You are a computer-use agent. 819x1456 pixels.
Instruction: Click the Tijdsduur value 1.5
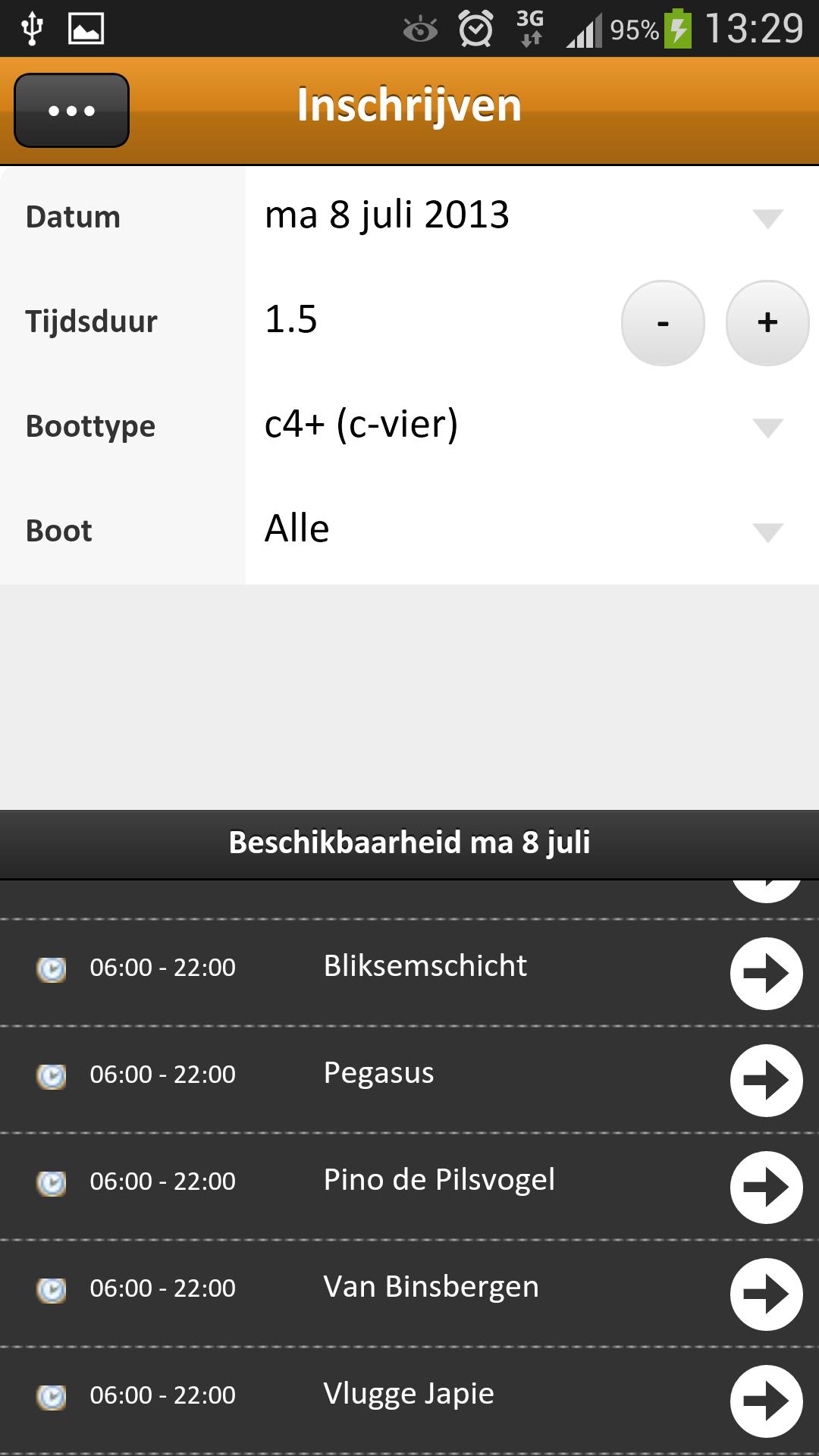(x=290, y=322)
